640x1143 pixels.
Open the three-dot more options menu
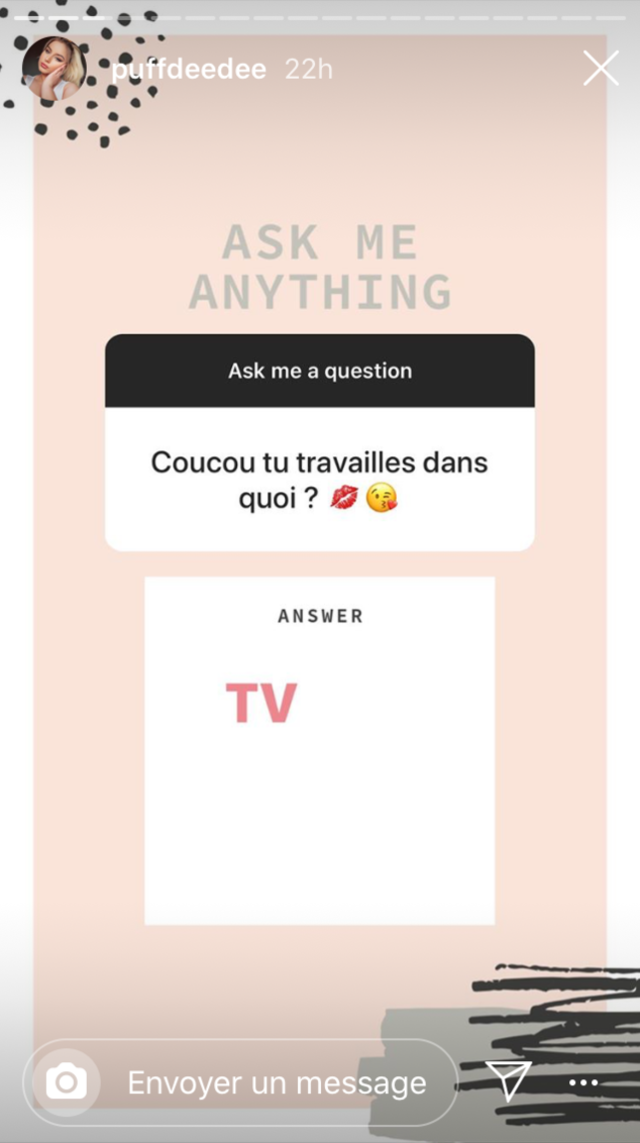pos(583,1083)
